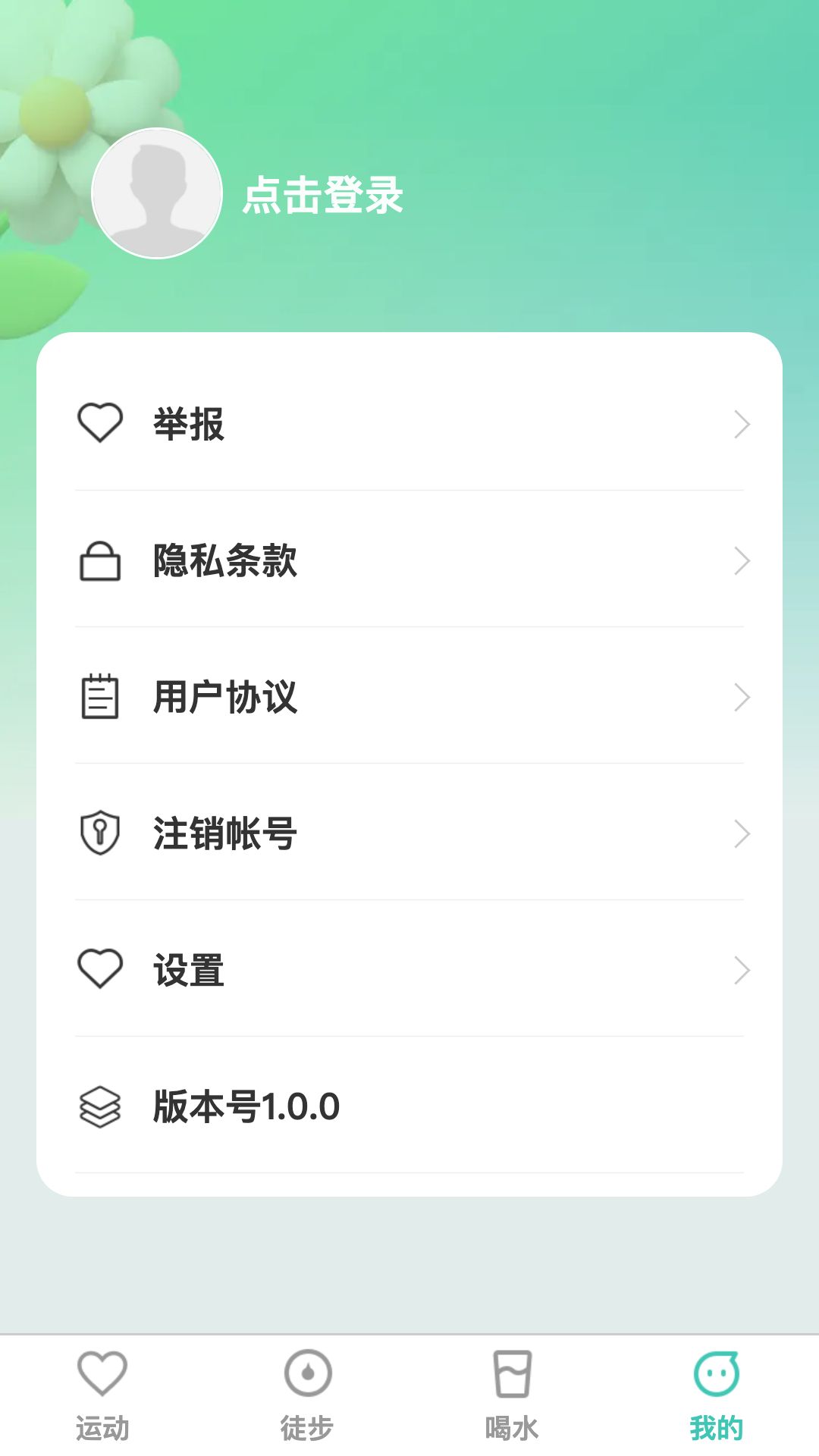Click the profile avatar image

[x=155, y=195]
